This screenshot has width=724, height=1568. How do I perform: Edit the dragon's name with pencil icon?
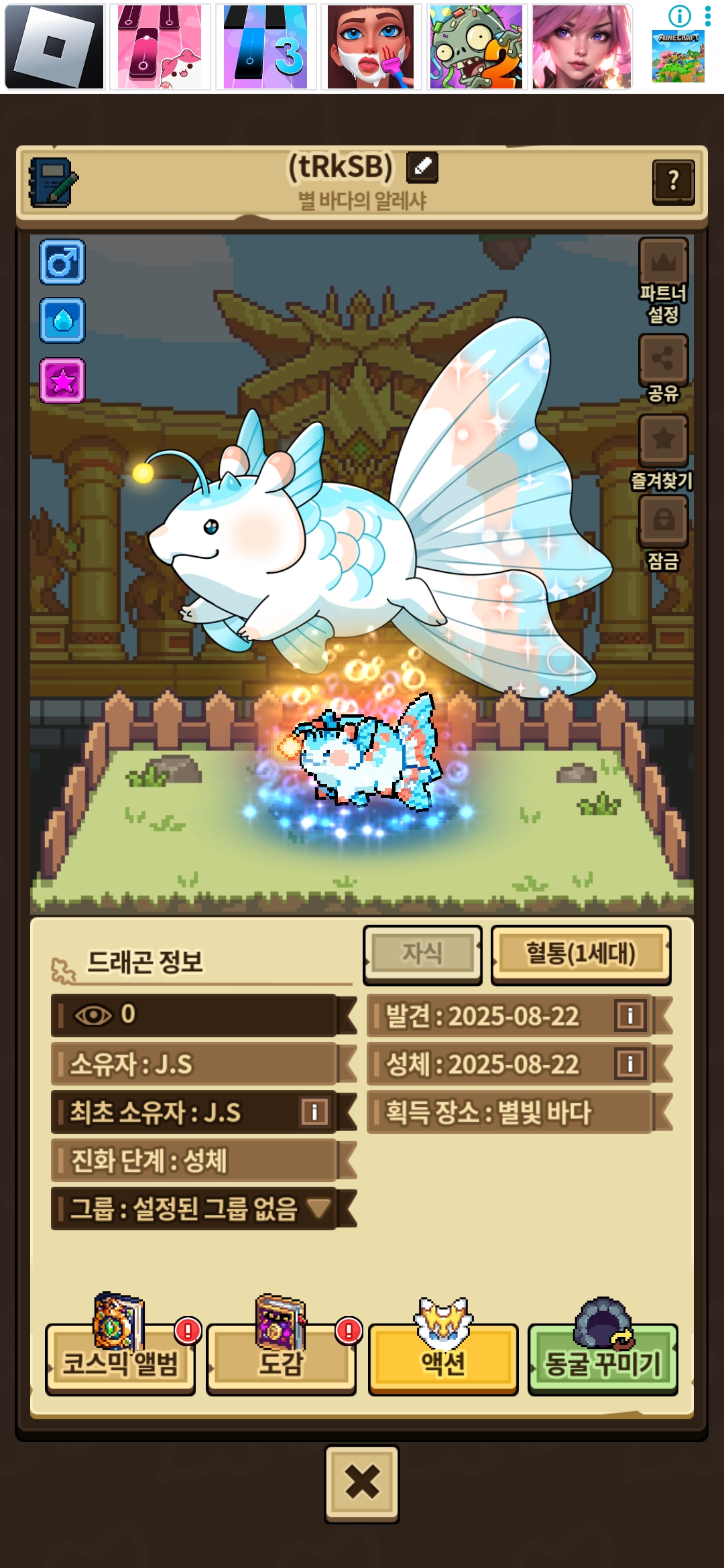(x=422, y=167)
